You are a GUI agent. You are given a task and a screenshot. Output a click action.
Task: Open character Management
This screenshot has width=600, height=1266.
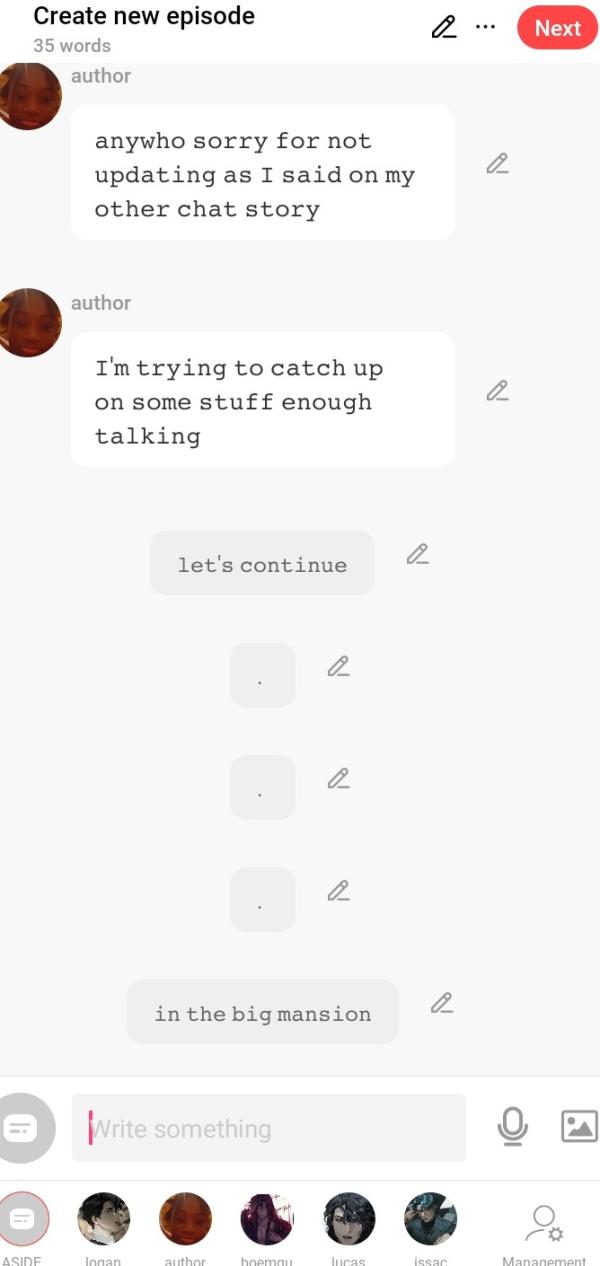coord(544,1232)
